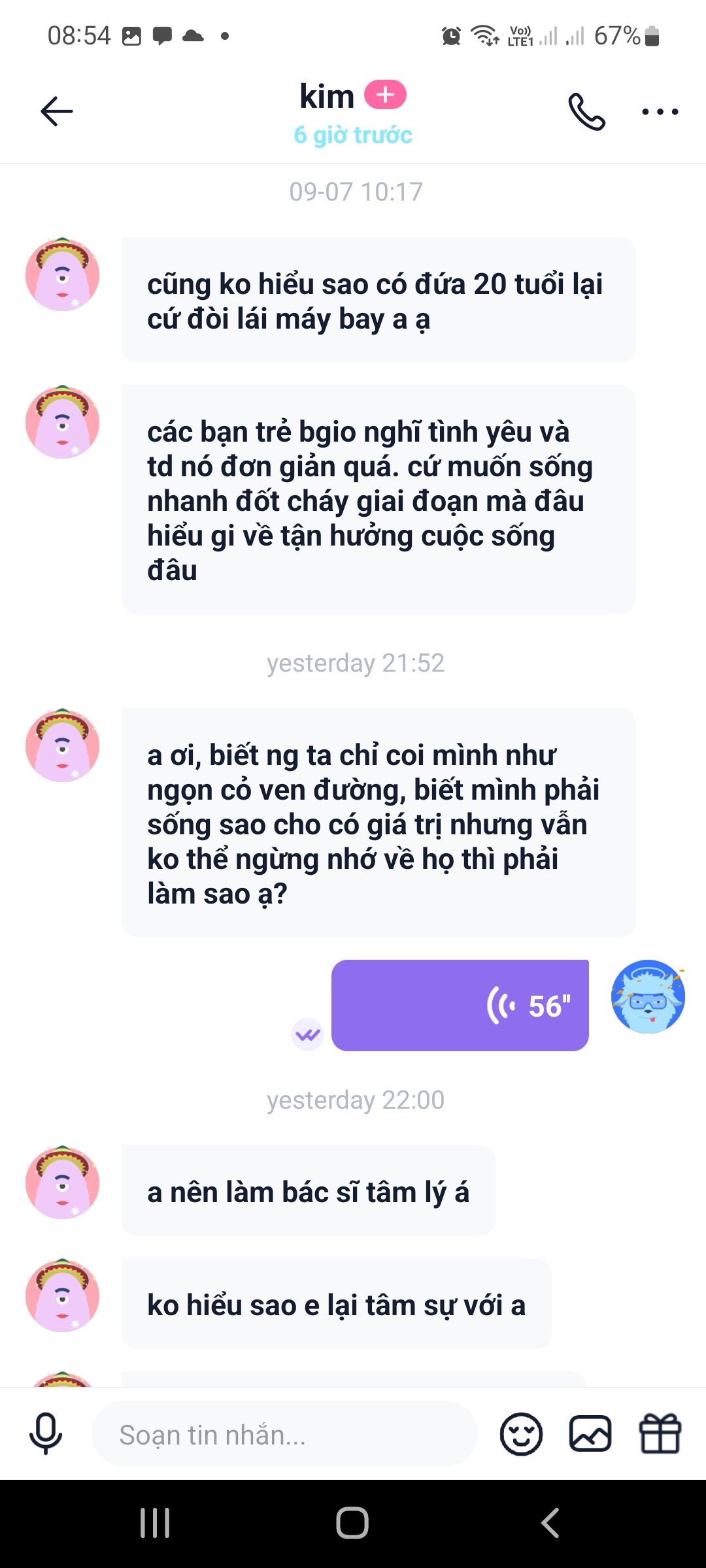Open the three-dot overflow menu
This screenshot has height=1568, width=706.
tap(660, 112)
